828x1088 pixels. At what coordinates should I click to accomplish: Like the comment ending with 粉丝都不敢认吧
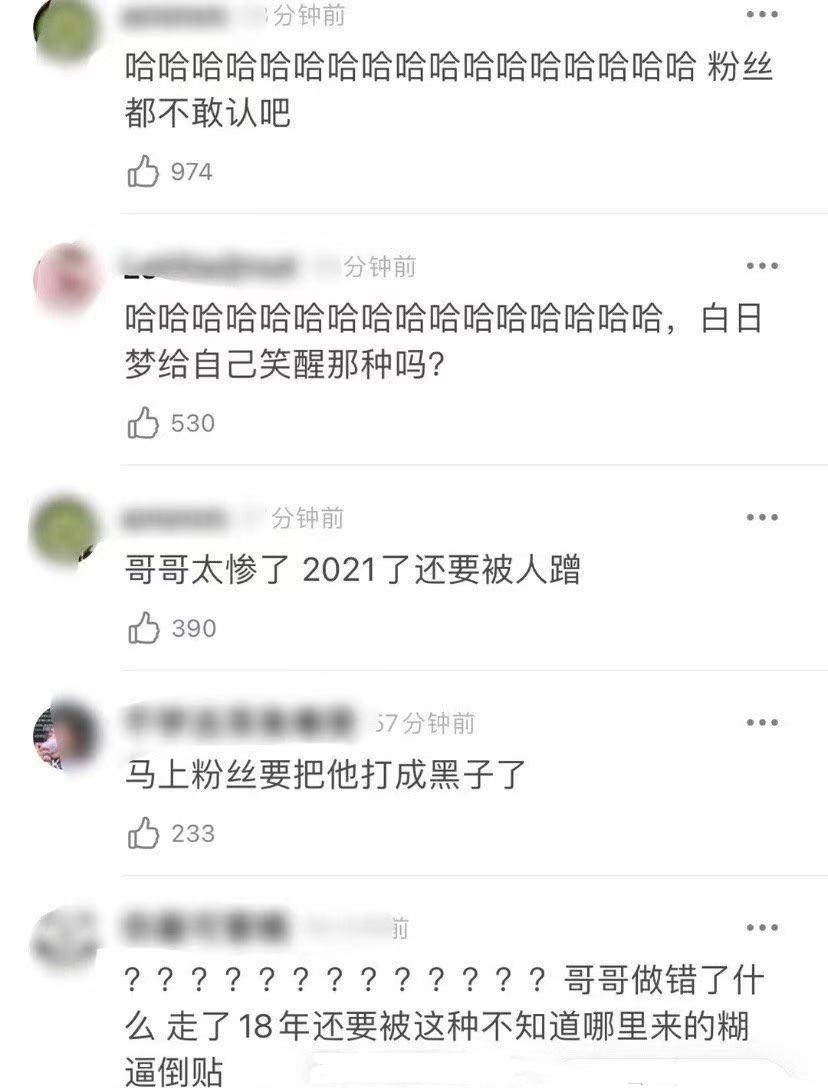pyautogui.click(x=144, y=172)
